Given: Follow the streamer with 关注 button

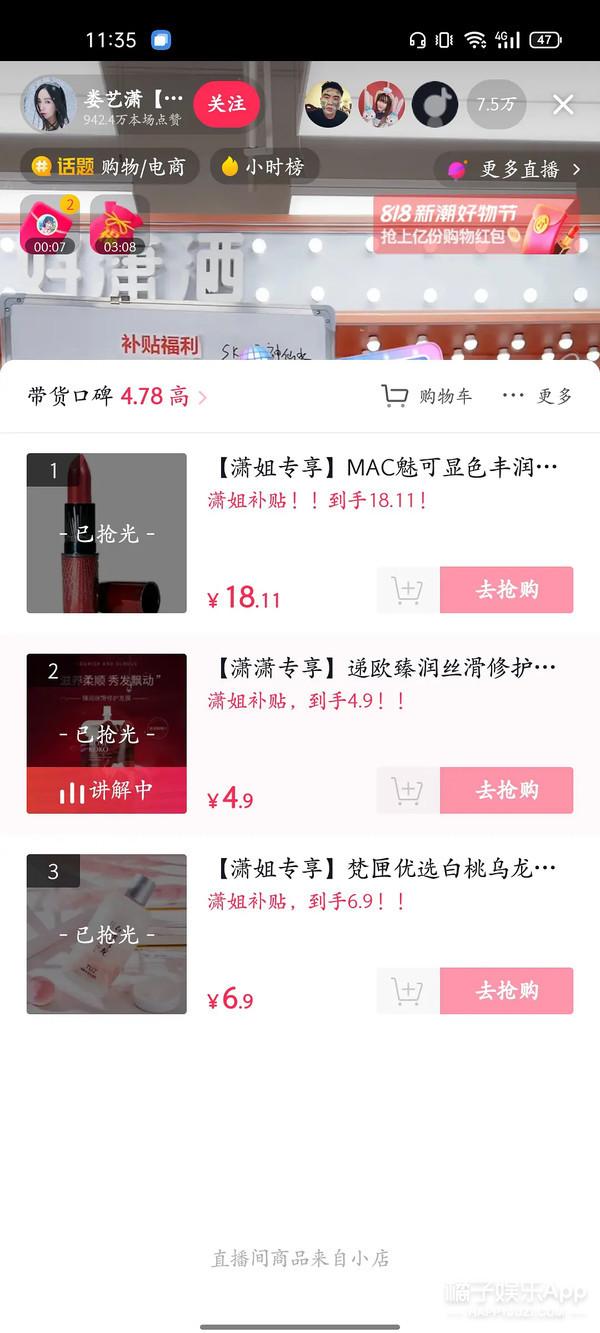Looking at the screenshot, I should point(226,104).
